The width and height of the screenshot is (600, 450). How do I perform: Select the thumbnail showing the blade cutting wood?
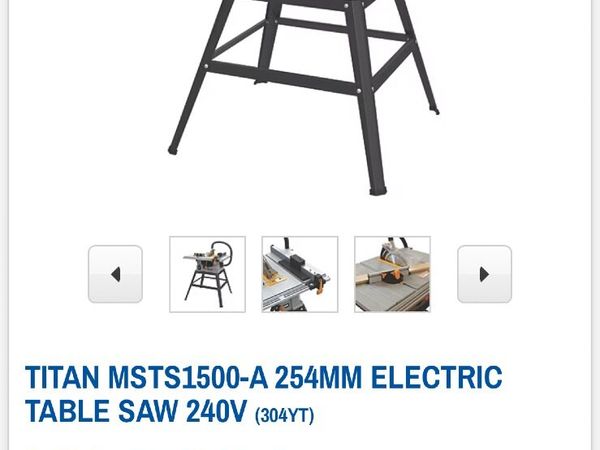click(x=392, y=274)
